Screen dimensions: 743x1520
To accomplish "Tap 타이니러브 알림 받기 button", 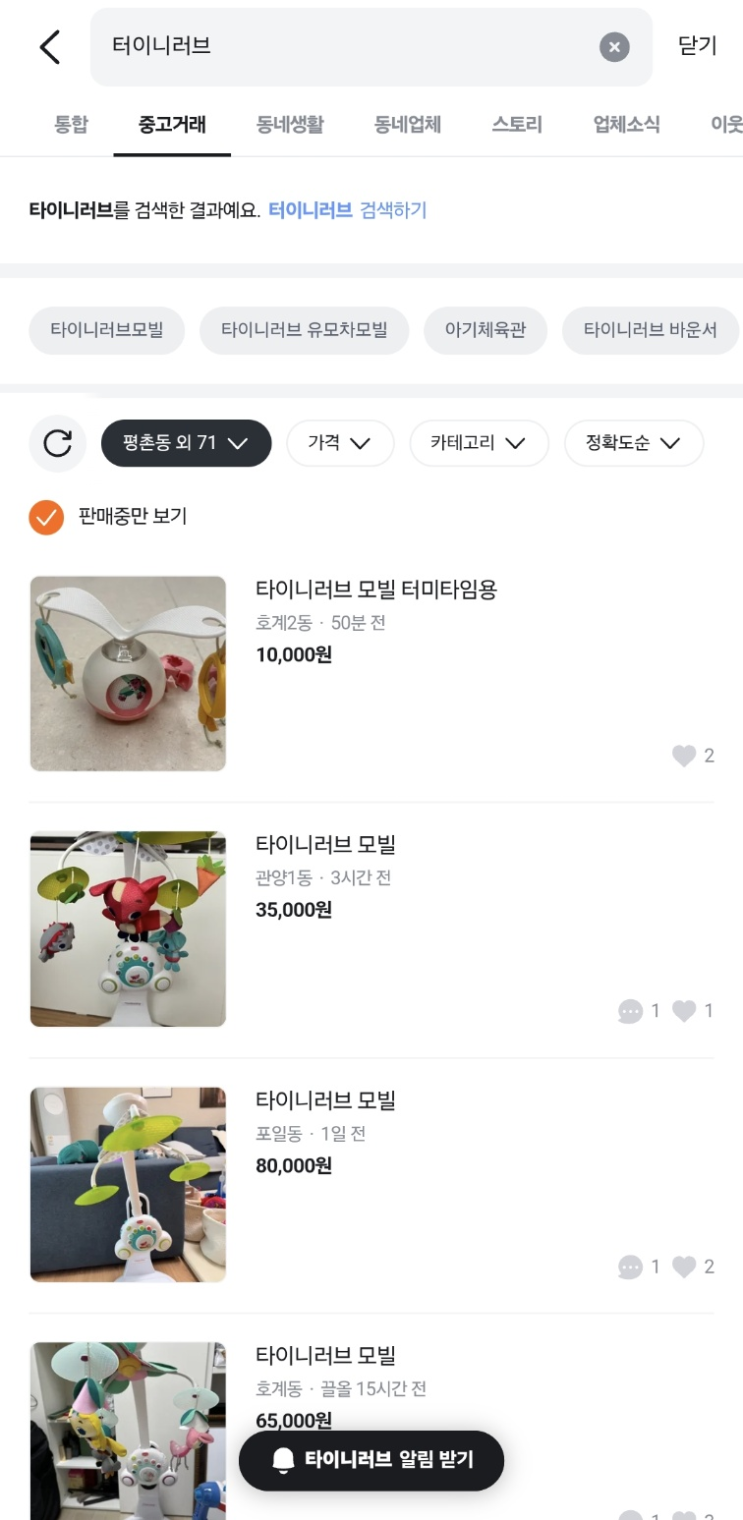I will tap(371, 1460).
